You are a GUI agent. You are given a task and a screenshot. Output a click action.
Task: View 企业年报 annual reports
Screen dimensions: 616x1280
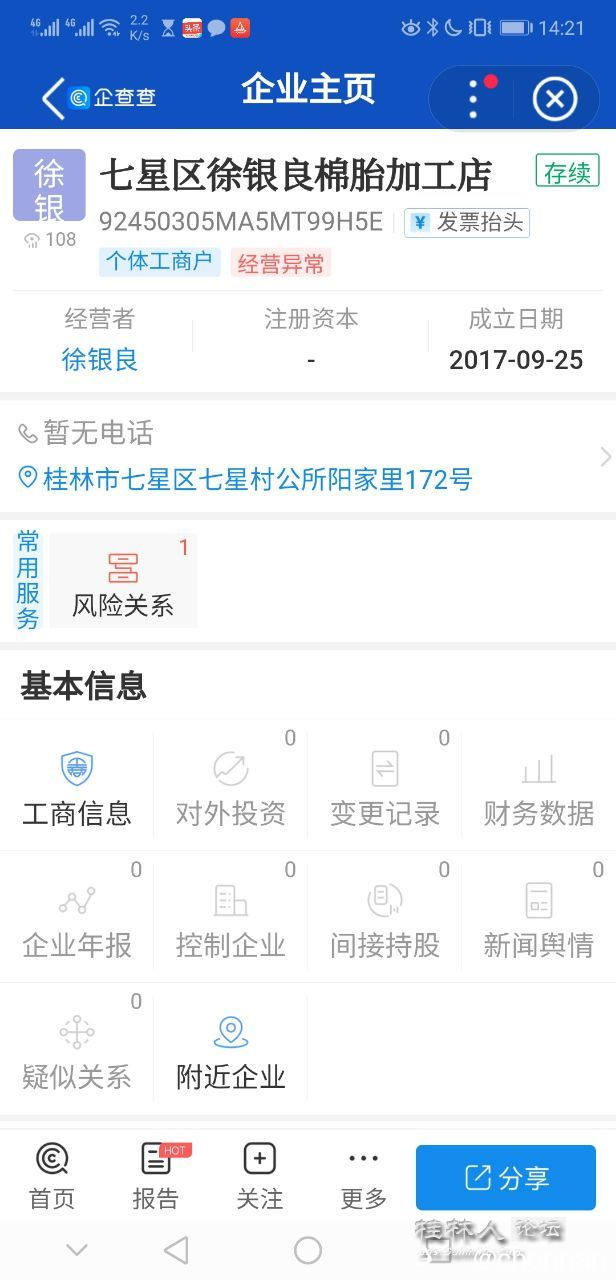77,920
